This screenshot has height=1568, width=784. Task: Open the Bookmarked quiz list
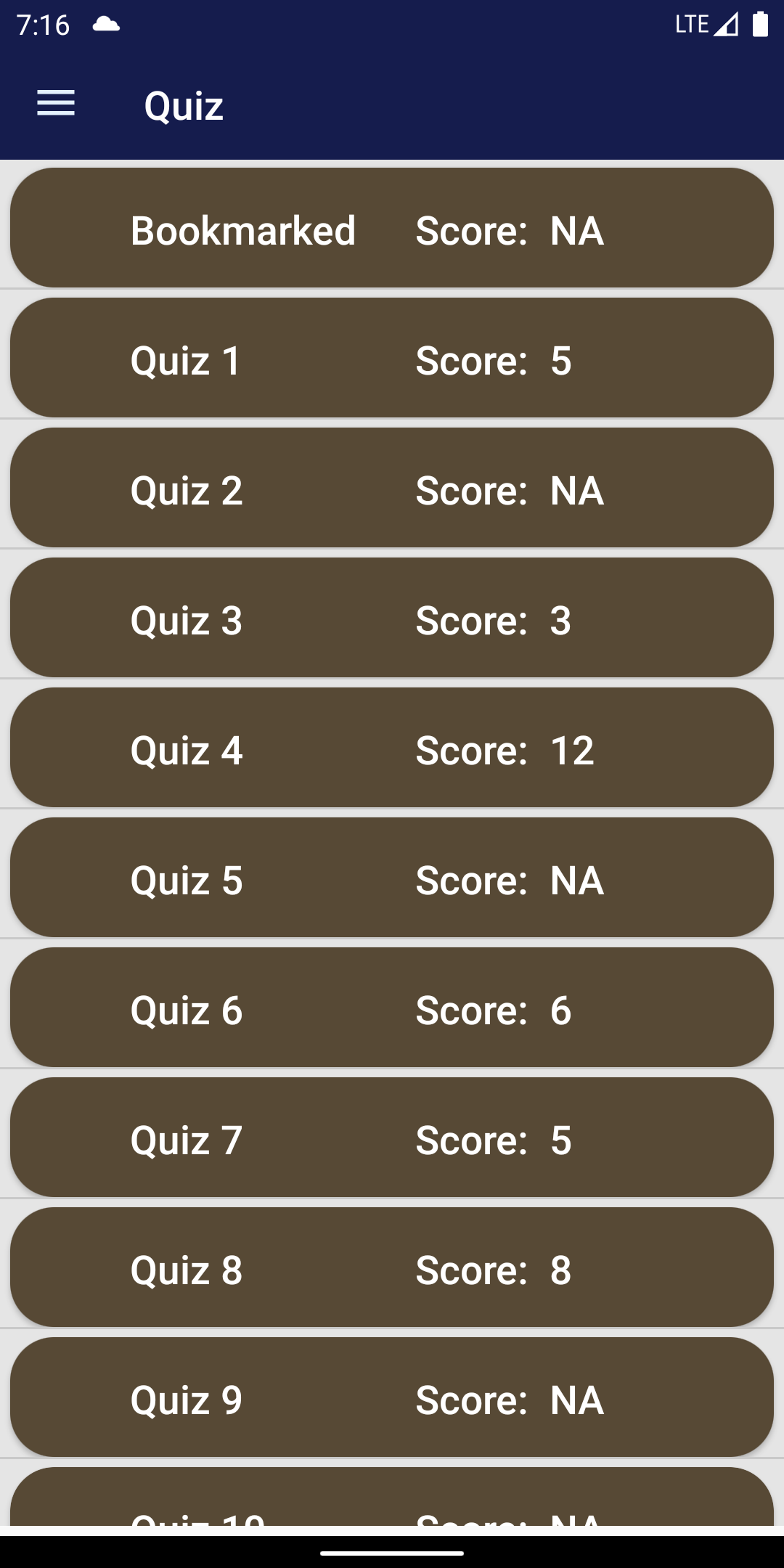392,228
